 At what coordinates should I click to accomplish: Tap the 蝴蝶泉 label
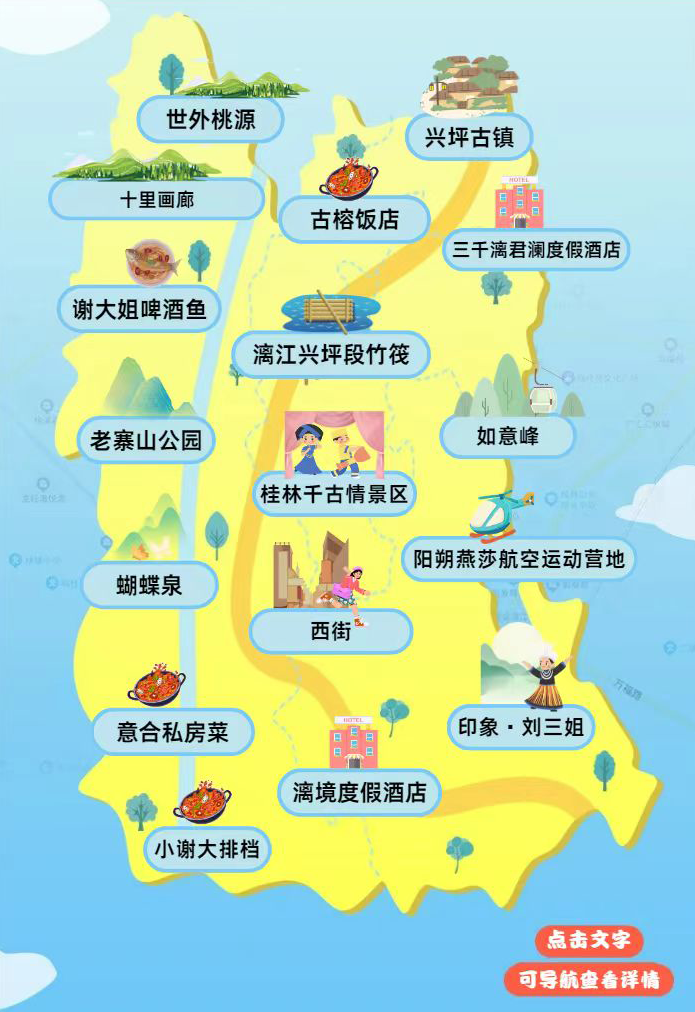[x=149, y=585]
